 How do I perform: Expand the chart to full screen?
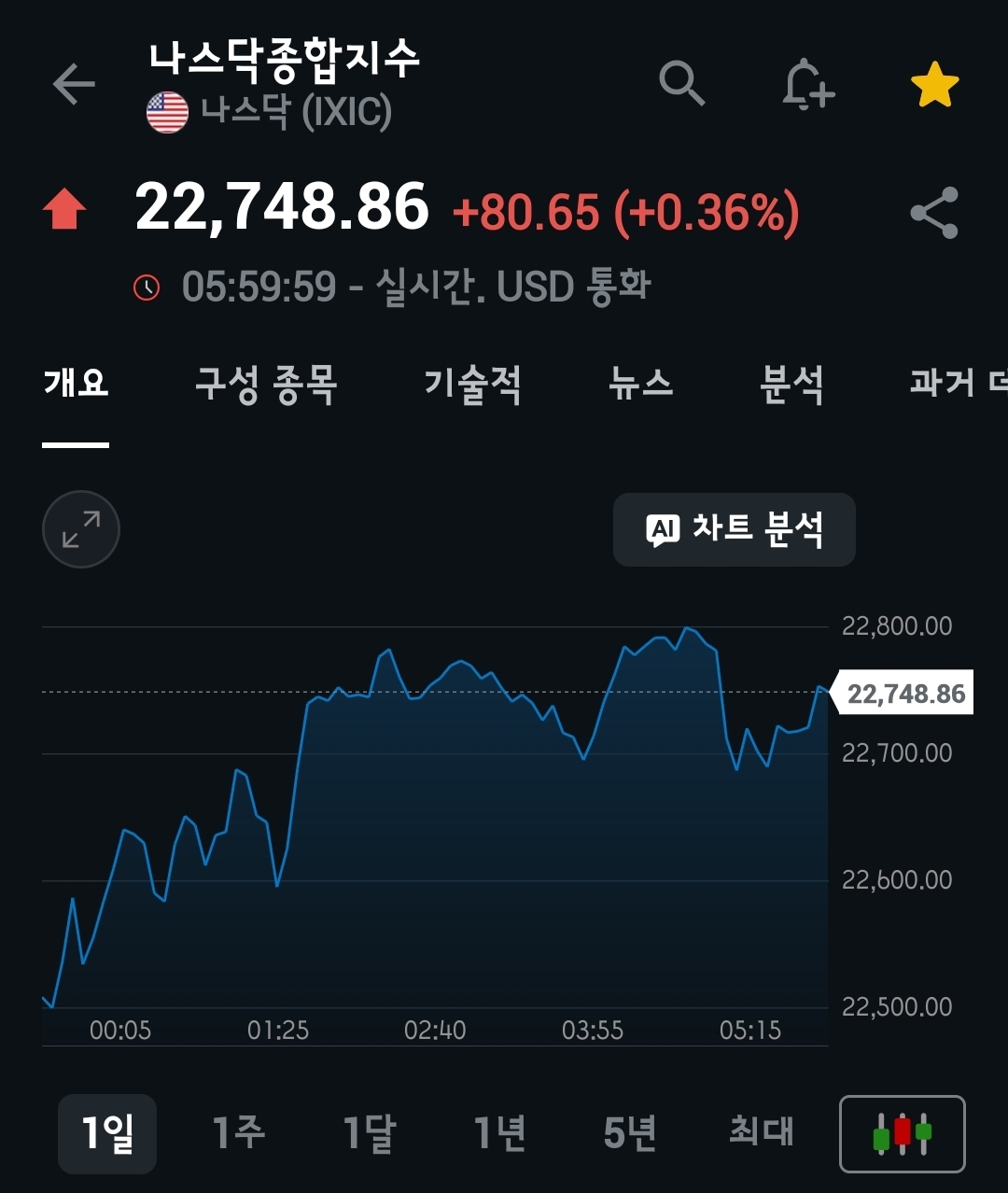[x=81, y=529]
